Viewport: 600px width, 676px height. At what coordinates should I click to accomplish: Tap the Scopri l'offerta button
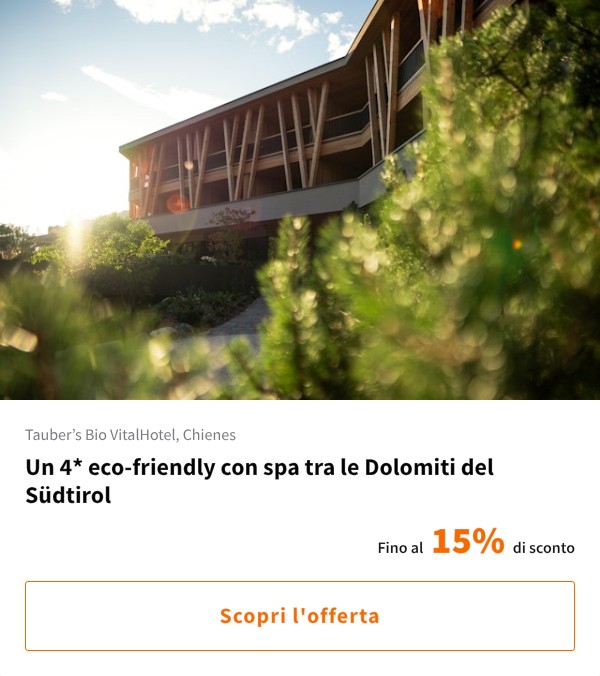tap(300, 616)
